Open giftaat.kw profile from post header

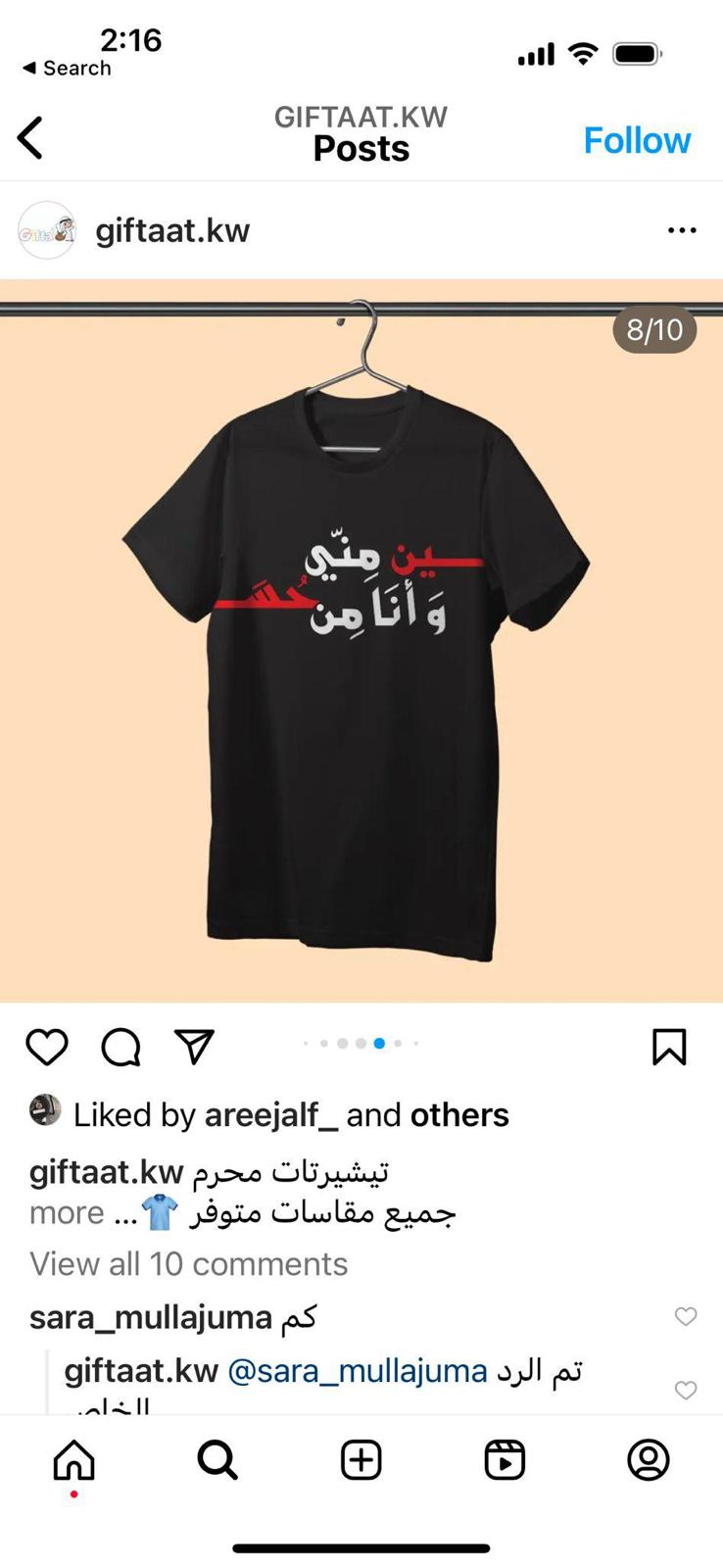(172, 230)
